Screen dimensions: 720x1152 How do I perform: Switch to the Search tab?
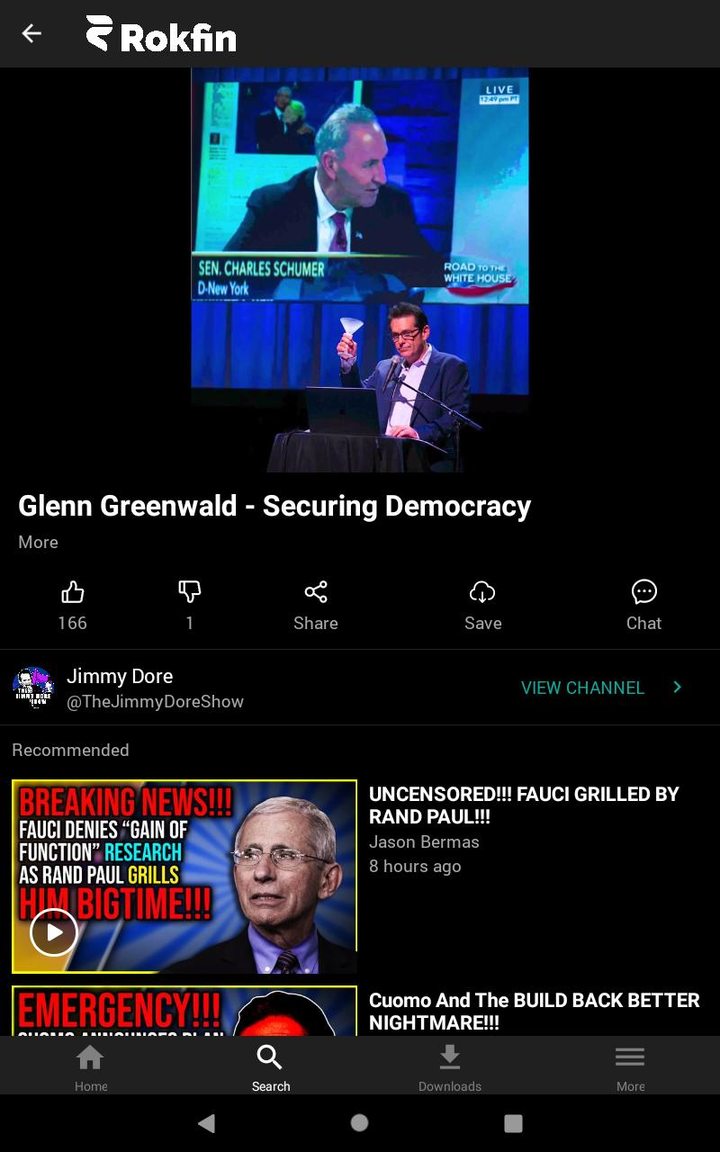[x=270, y=1066]
